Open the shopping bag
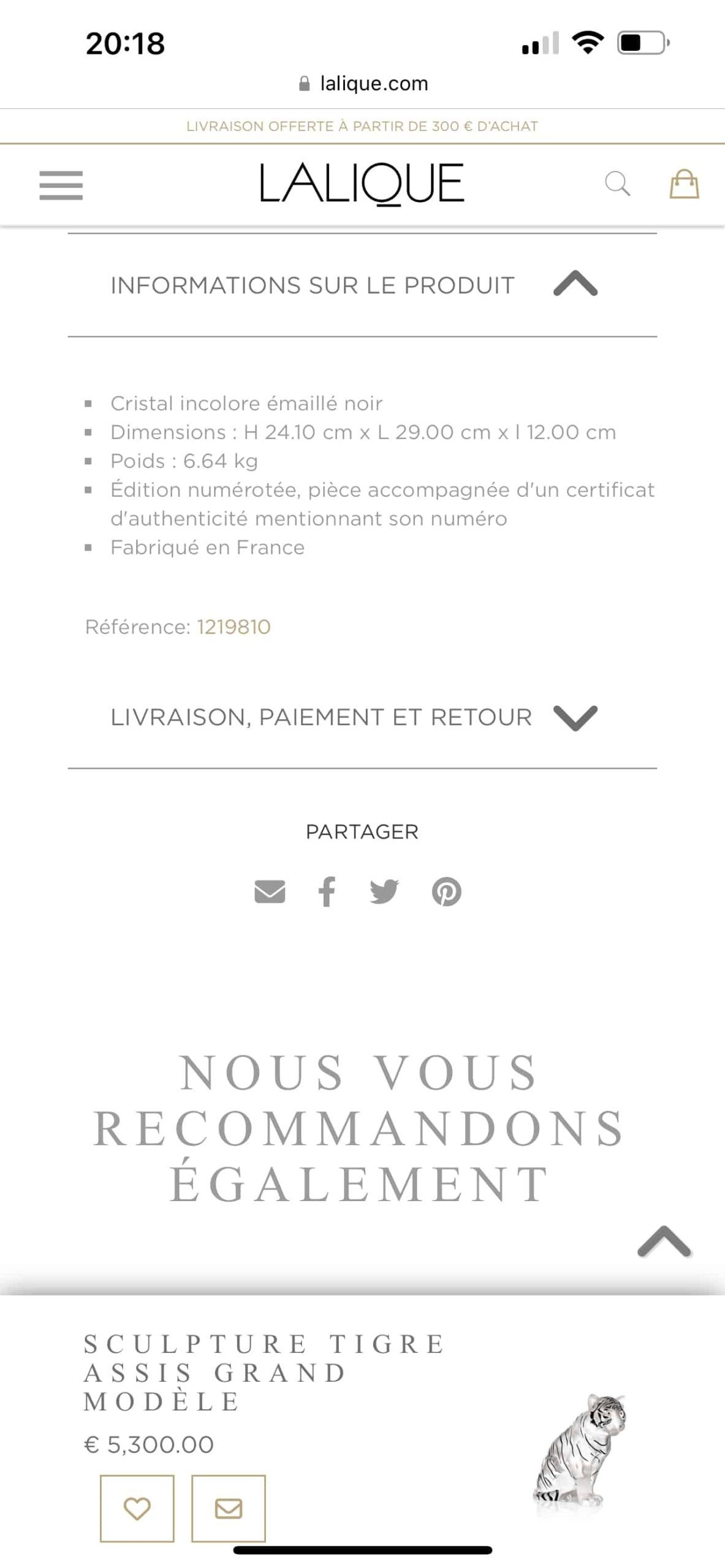 [x=684, y=184]
